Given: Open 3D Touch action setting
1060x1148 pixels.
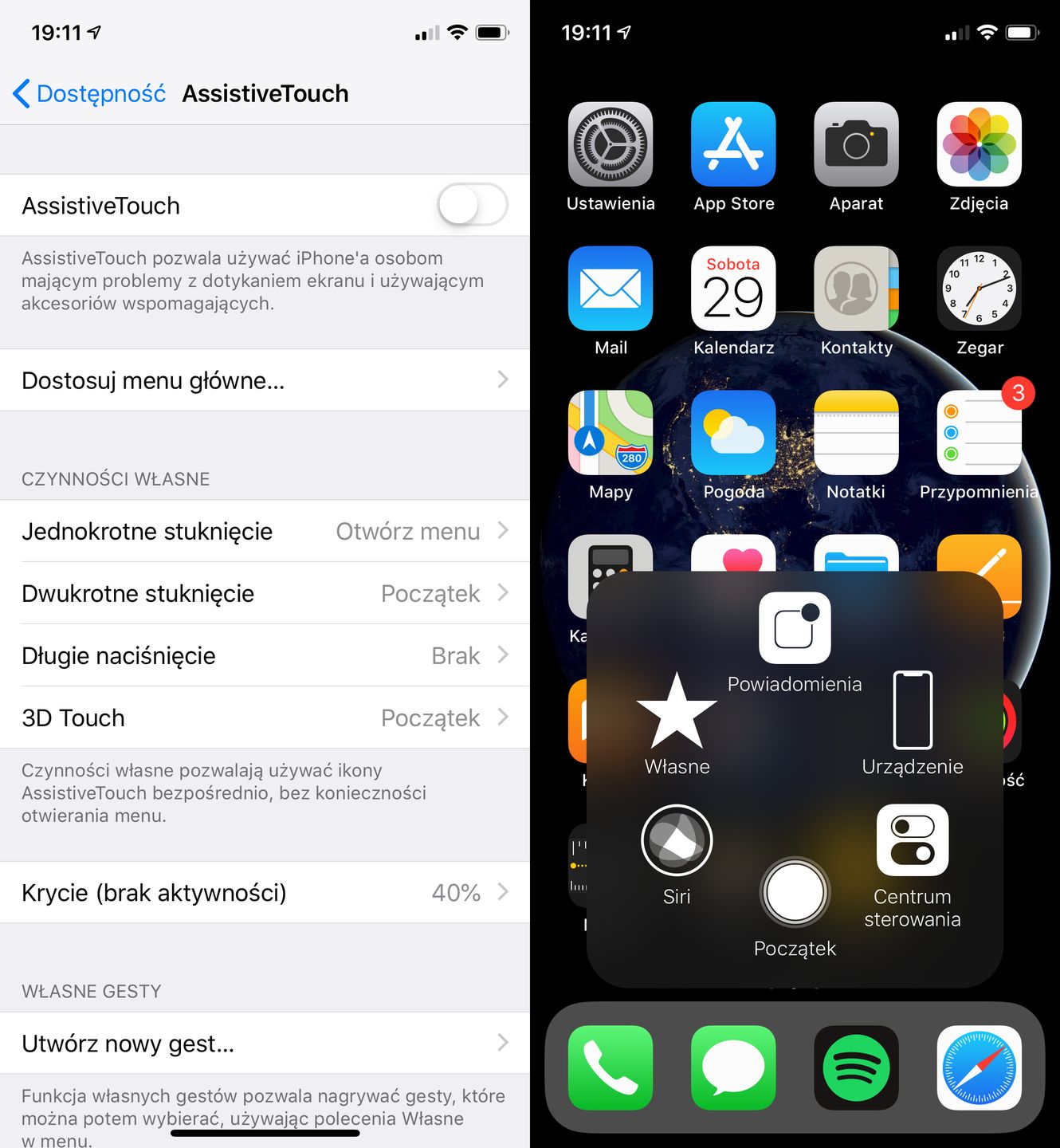Looking at the screenshot, I should 265,717.
